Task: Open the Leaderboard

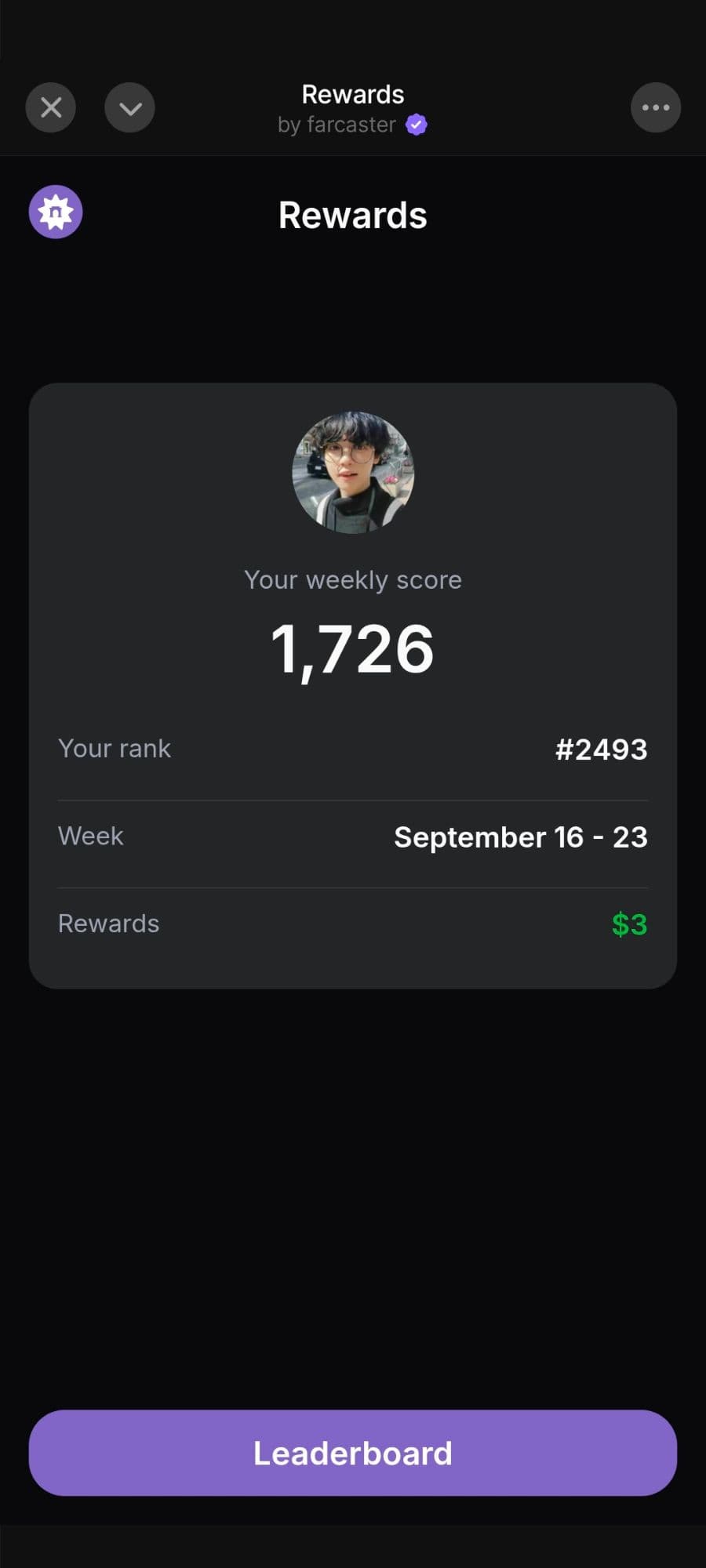Action: (353, 1453)
